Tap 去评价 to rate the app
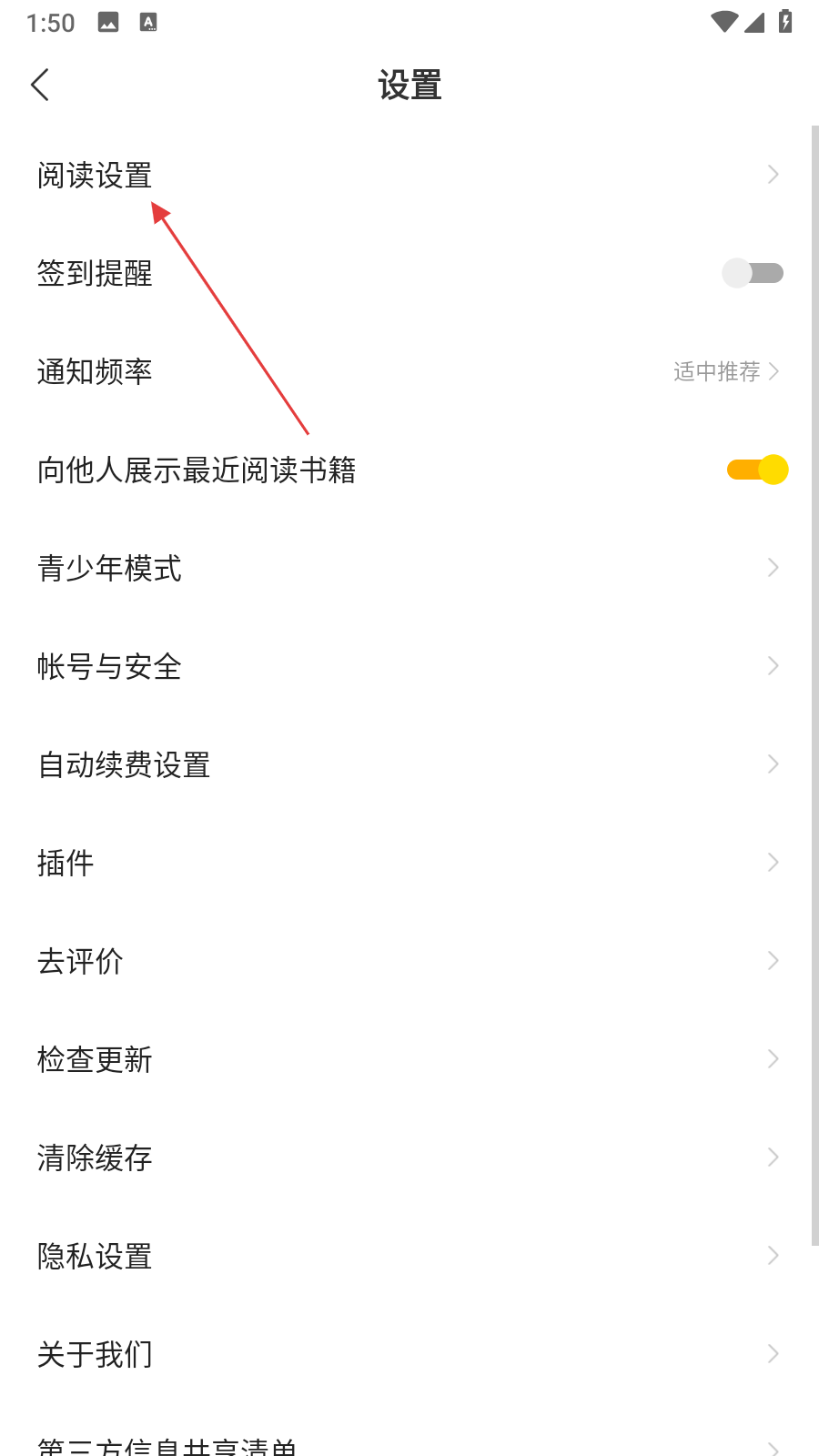Image resolution: width=819 pixels, height=1456 pixels. click(80, 961)
